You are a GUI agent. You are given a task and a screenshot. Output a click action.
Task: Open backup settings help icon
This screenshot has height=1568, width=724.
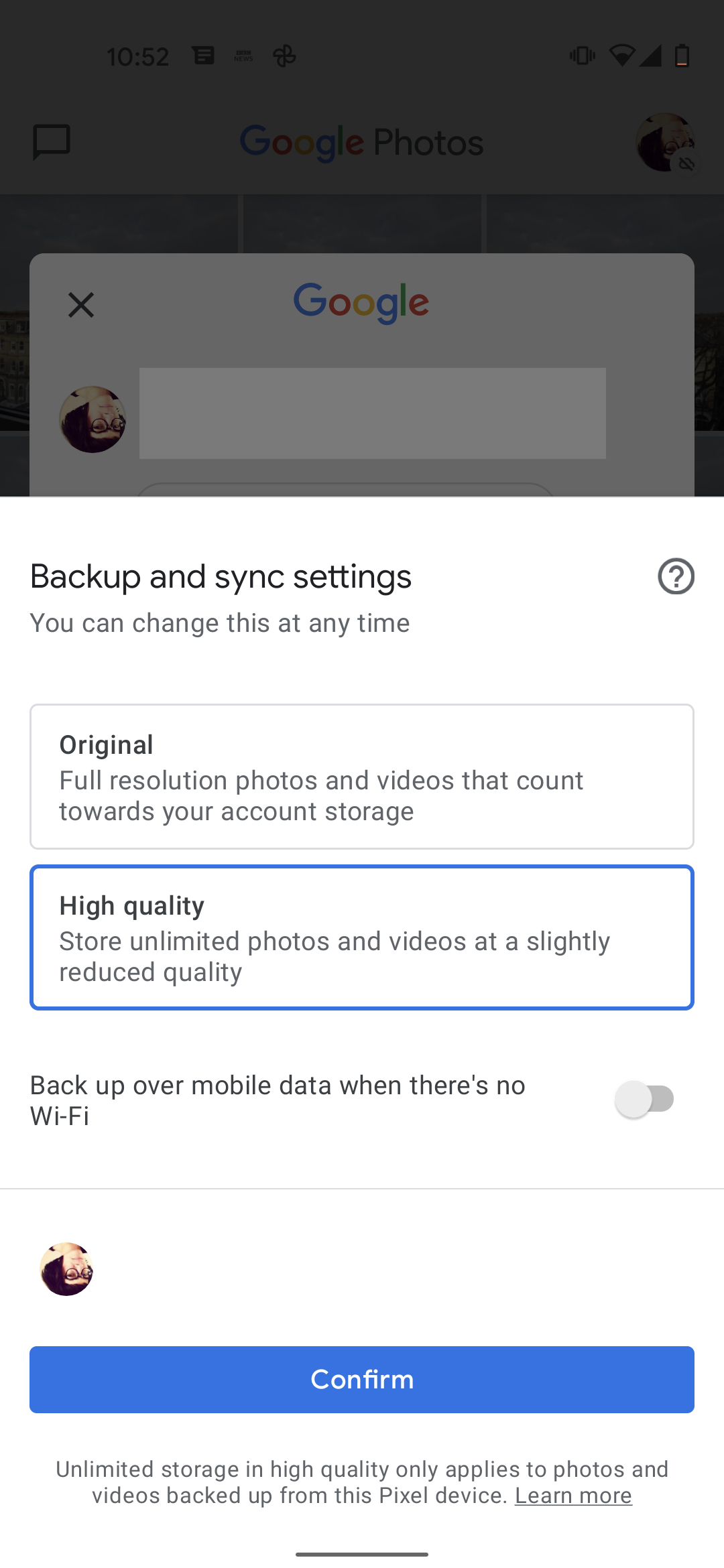(x=676, y=576)
